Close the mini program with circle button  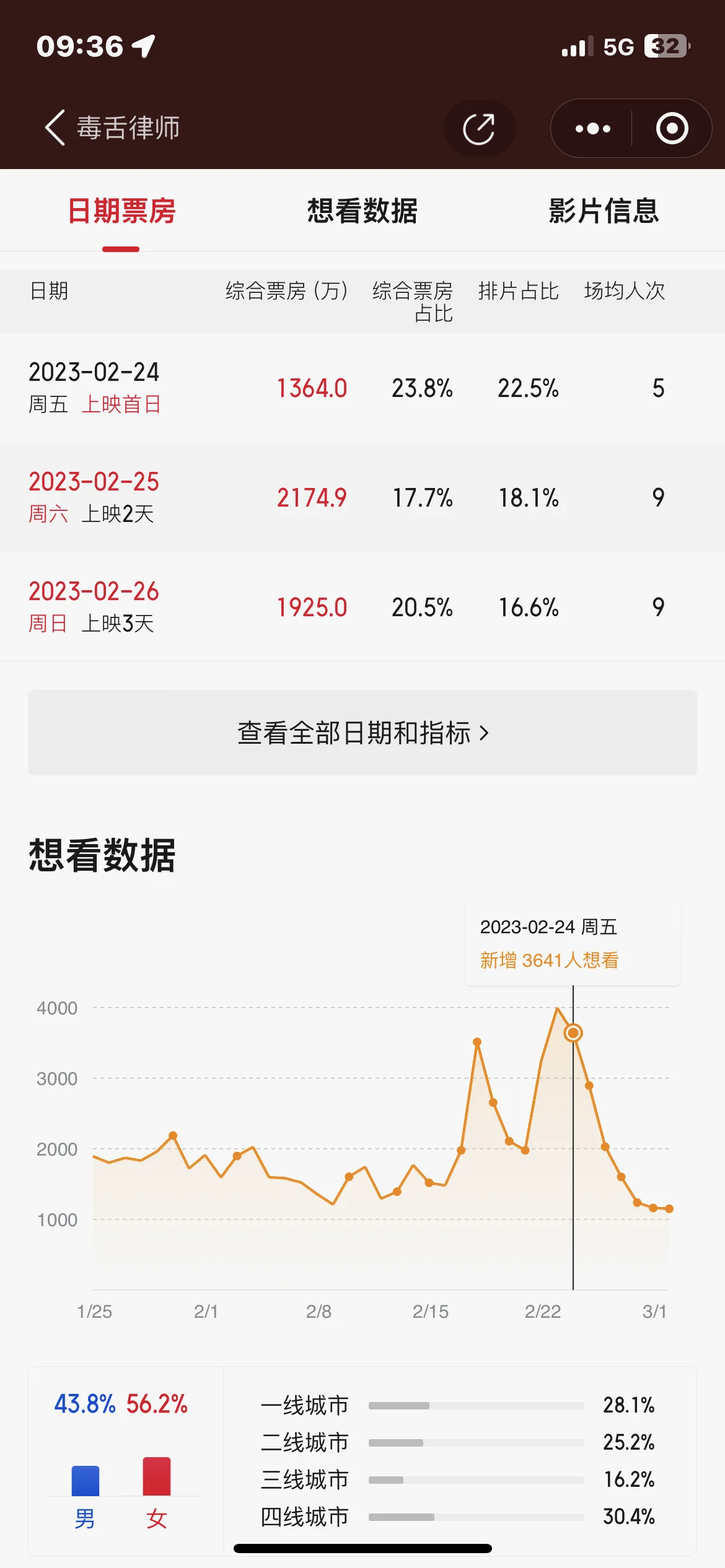(x=672, y=128)
